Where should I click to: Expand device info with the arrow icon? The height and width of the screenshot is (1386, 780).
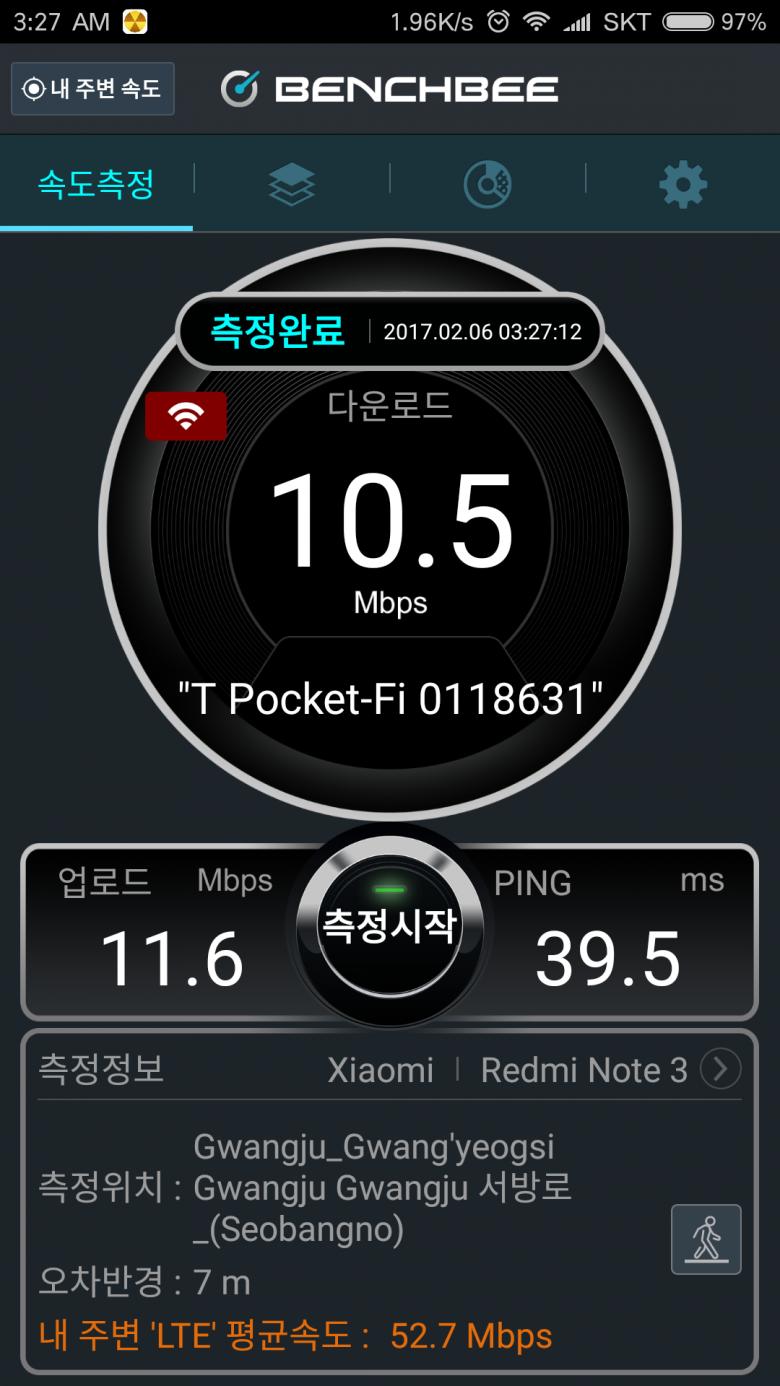click(x=720, y=1069)
